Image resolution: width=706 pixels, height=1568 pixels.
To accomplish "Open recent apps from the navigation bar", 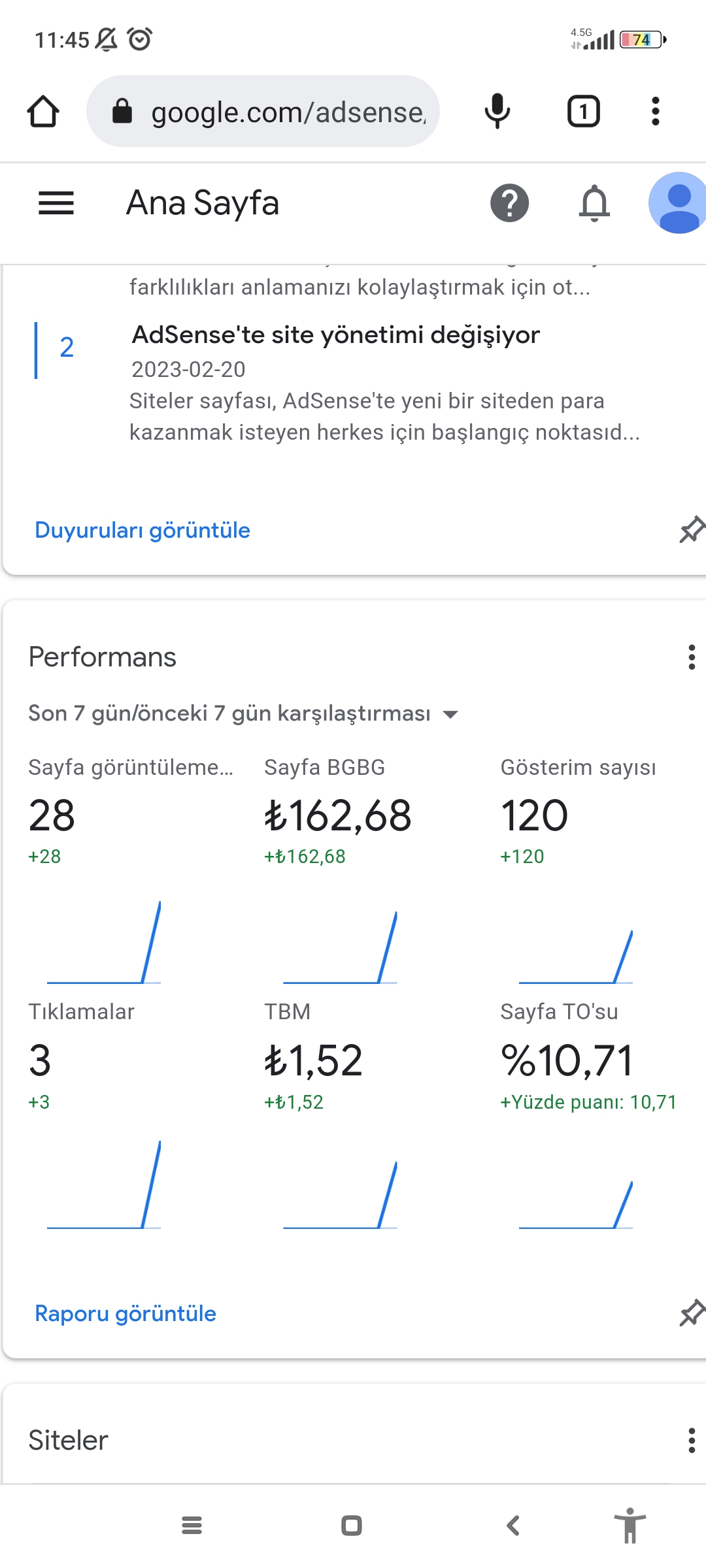I will tap(192, 1526).
